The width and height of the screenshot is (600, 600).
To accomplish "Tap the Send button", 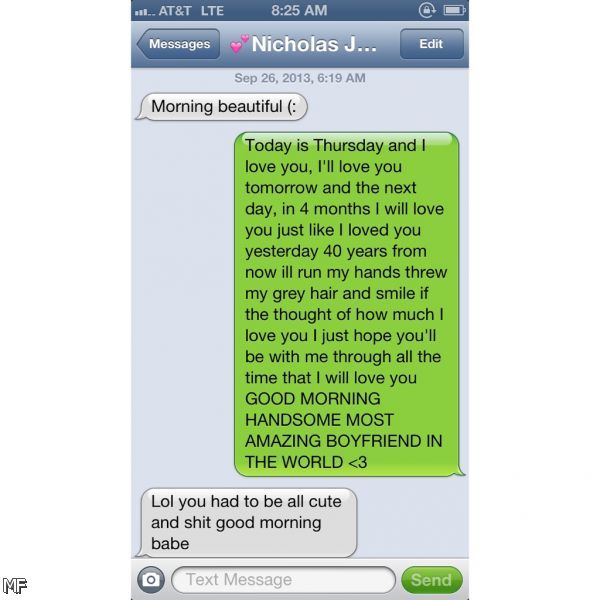I will [432, 580].
